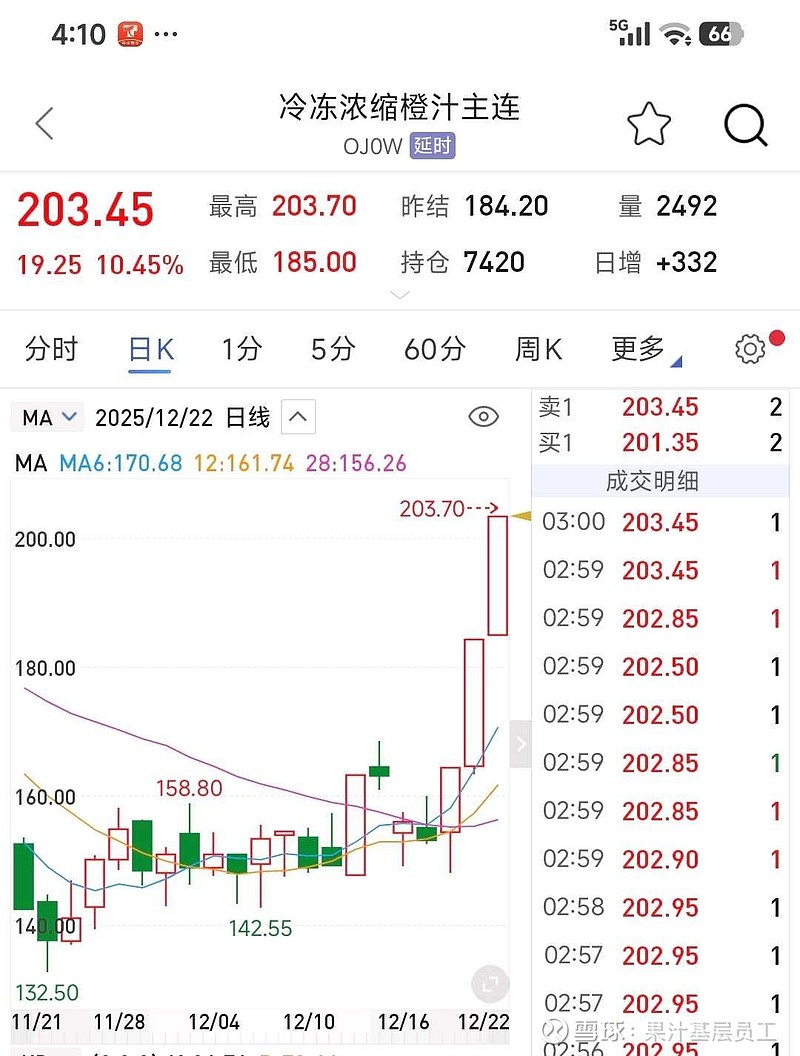The width and height of the screenshot is (800, 1056).
Task: Add this contract to favorites with the star
Action: pos(649,125)
